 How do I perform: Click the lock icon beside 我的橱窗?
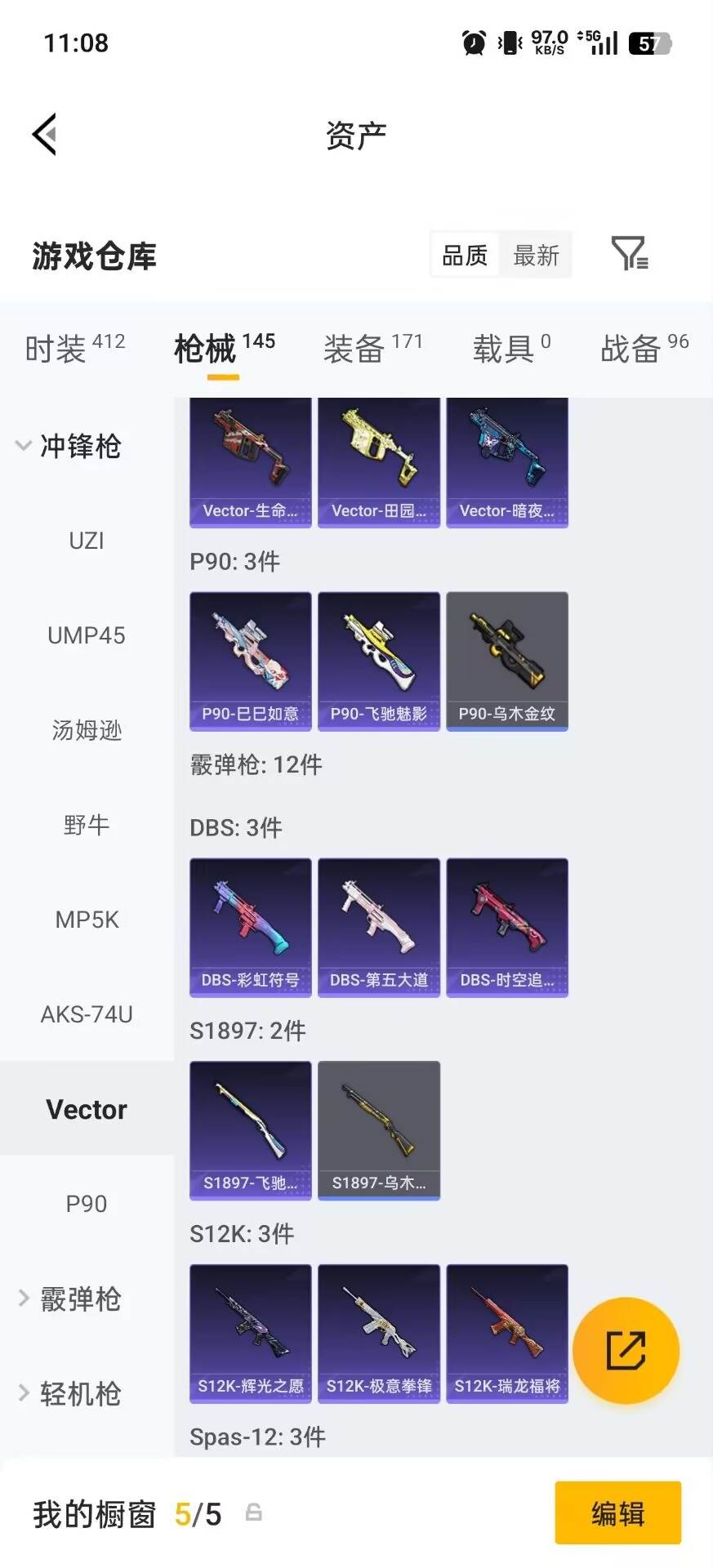tap(253, 1514)
